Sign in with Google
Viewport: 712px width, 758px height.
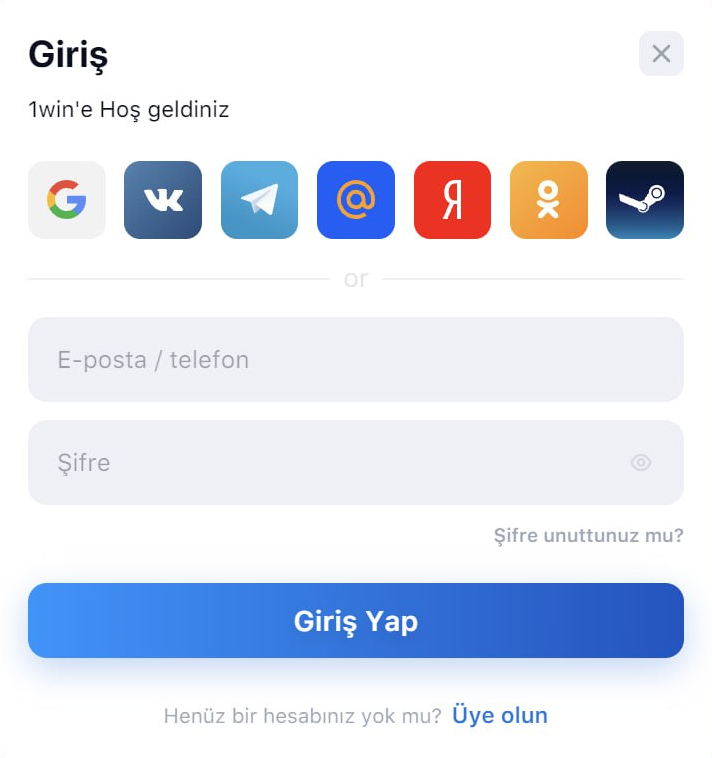point(67,200)
